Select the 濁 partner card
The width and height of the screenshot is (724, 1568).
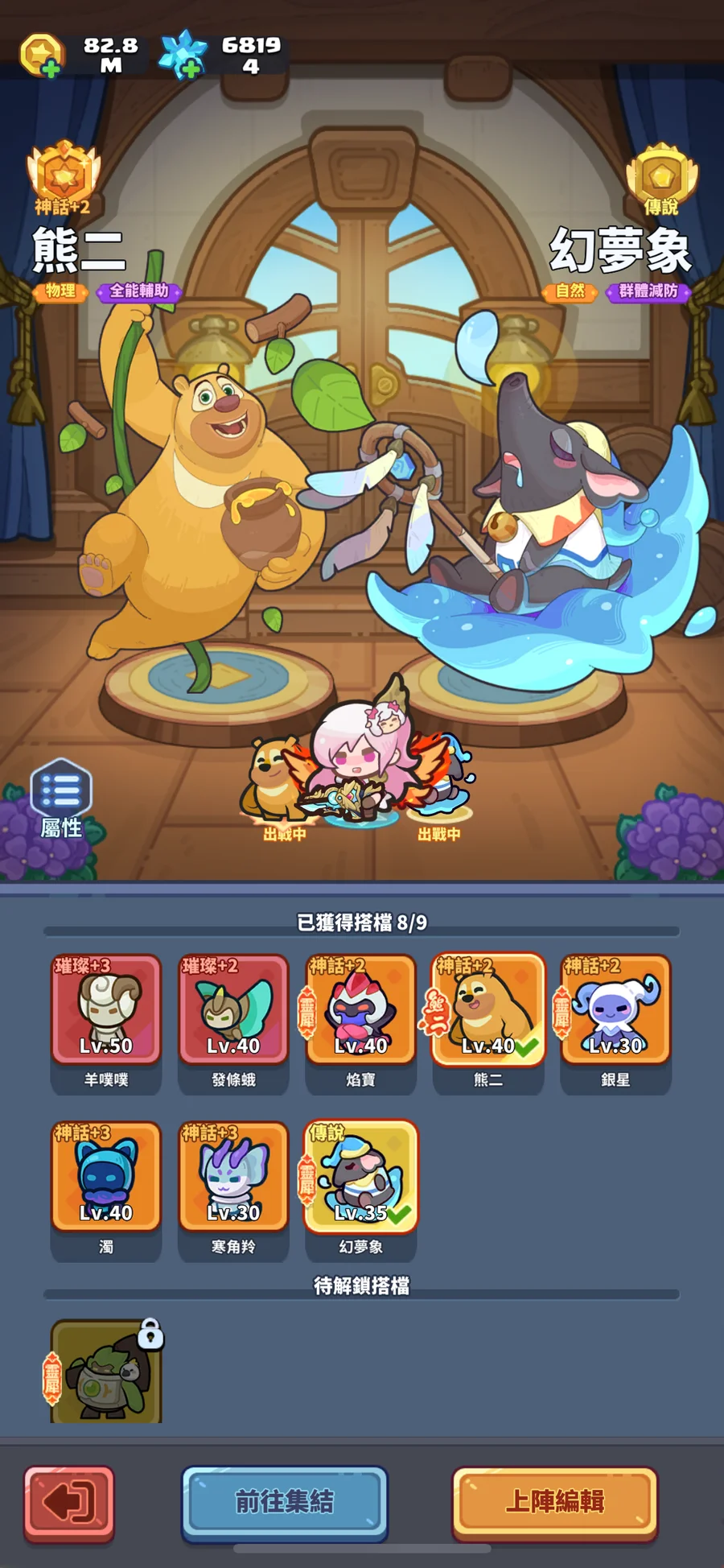pyautogui.click(x=106, y=1178)
